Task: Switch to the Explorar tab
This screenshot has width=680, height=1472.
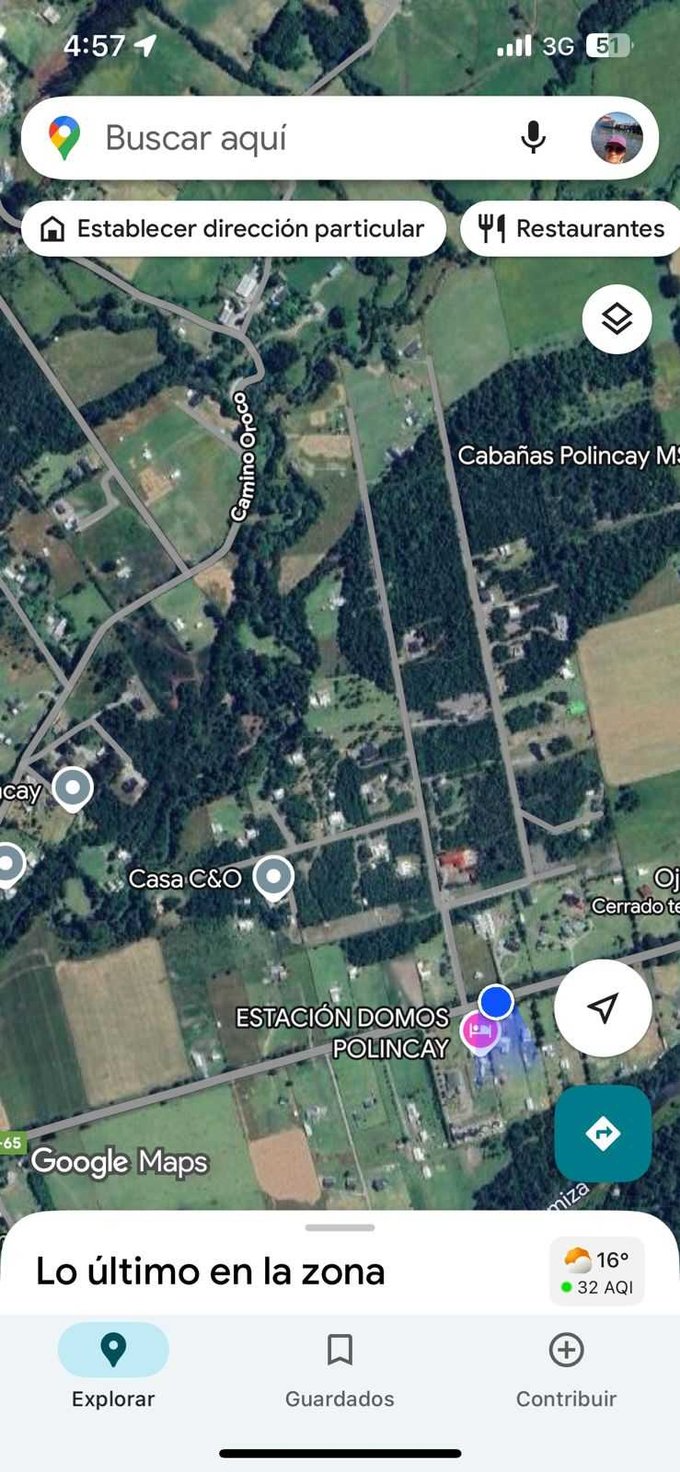Action: 113,1366
